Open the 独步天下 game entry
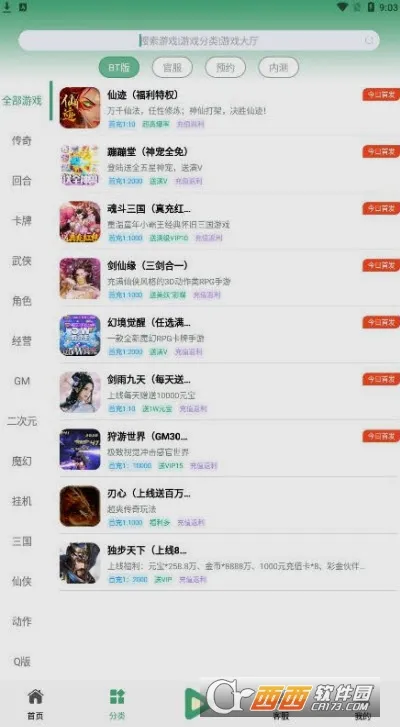The width and height of the screenshot is (400, 727). [229, 563]
